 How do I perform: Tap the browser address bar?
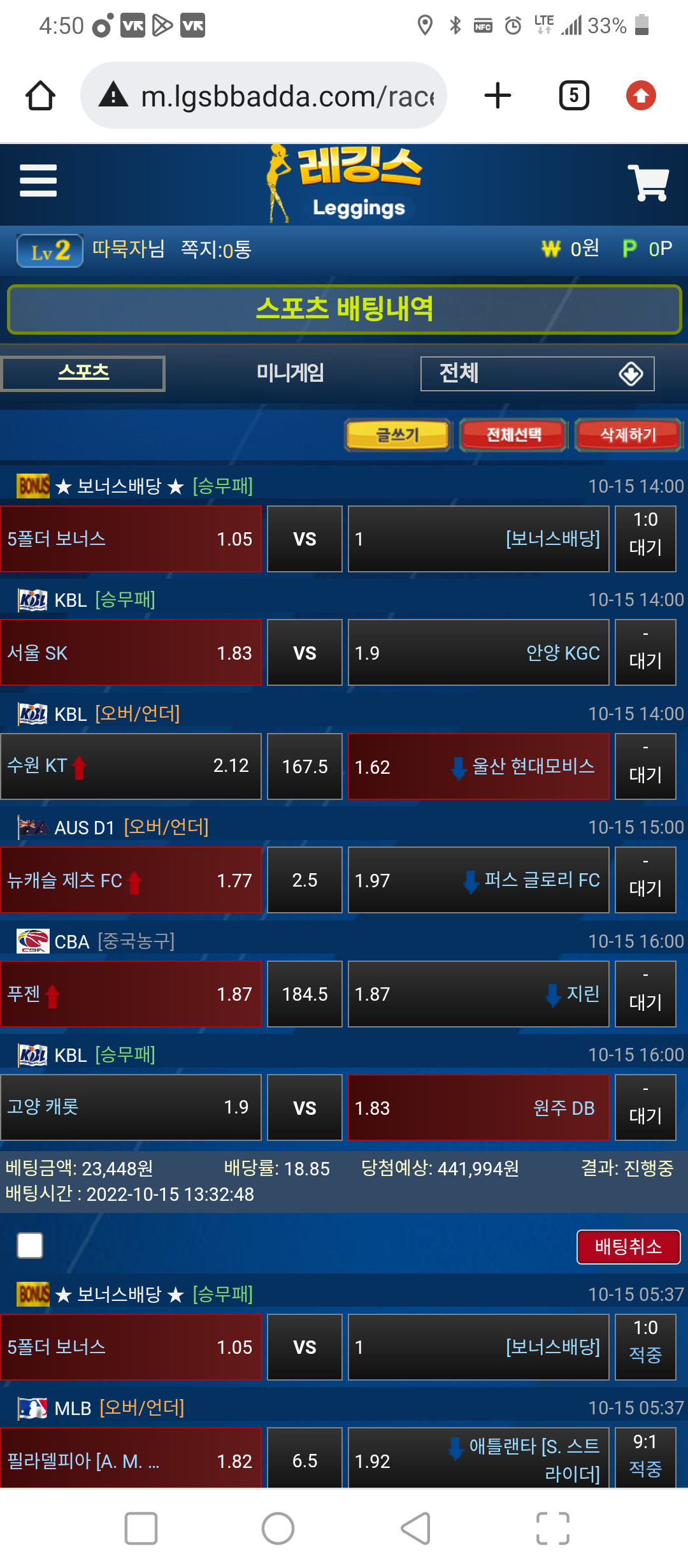tap(264, 96)
